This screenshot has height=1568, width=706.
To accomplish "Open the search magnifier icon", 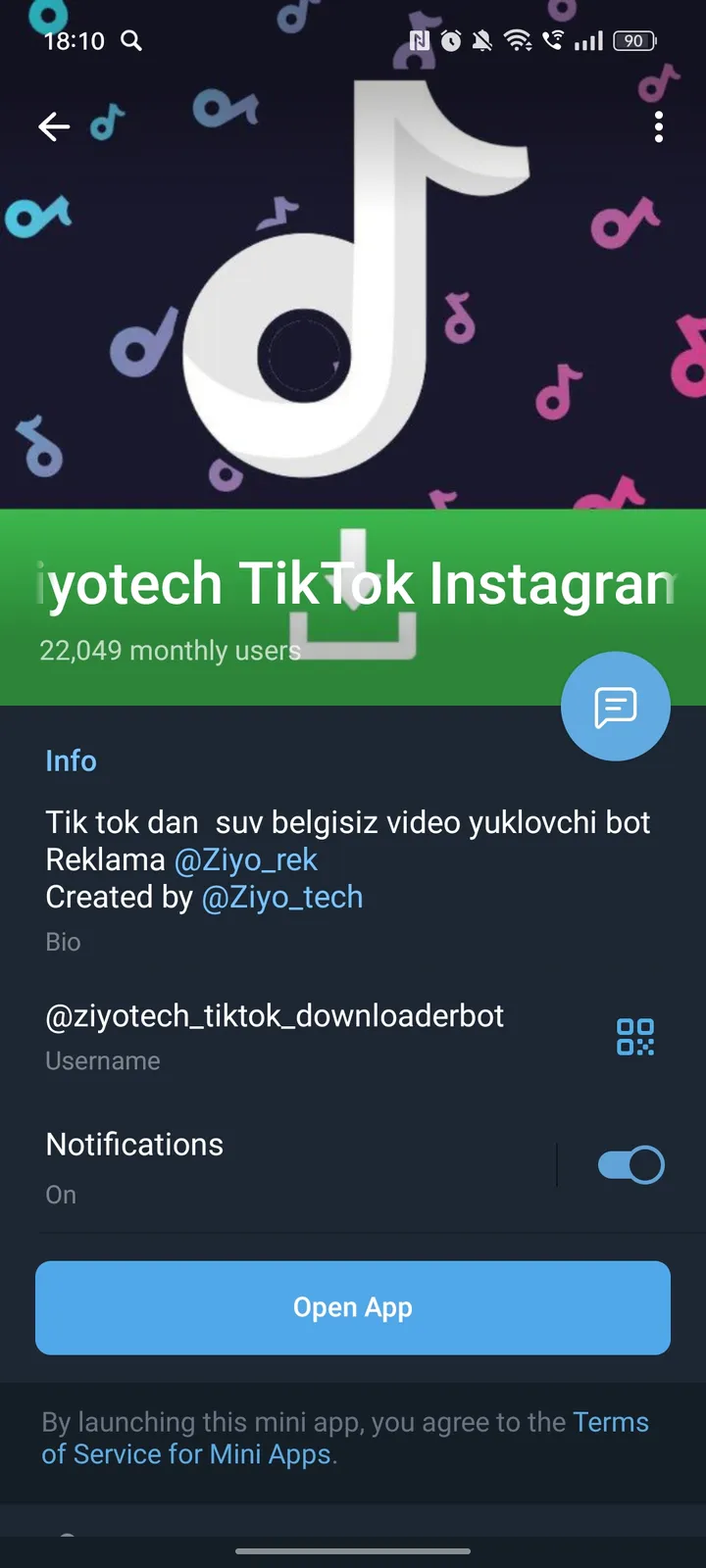I will (x=131, y=41).
